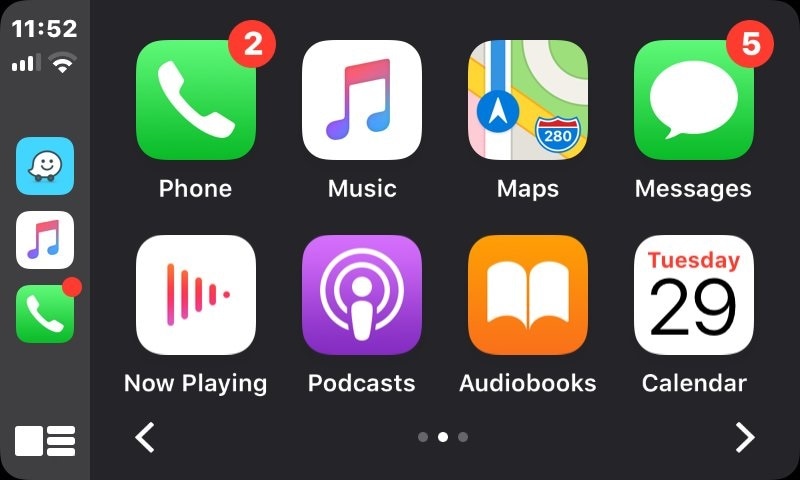Viewport: 800px width, 480px height.
Task: Open the Phone shortcut in the sidebar
Action: (x=45, y=314)
